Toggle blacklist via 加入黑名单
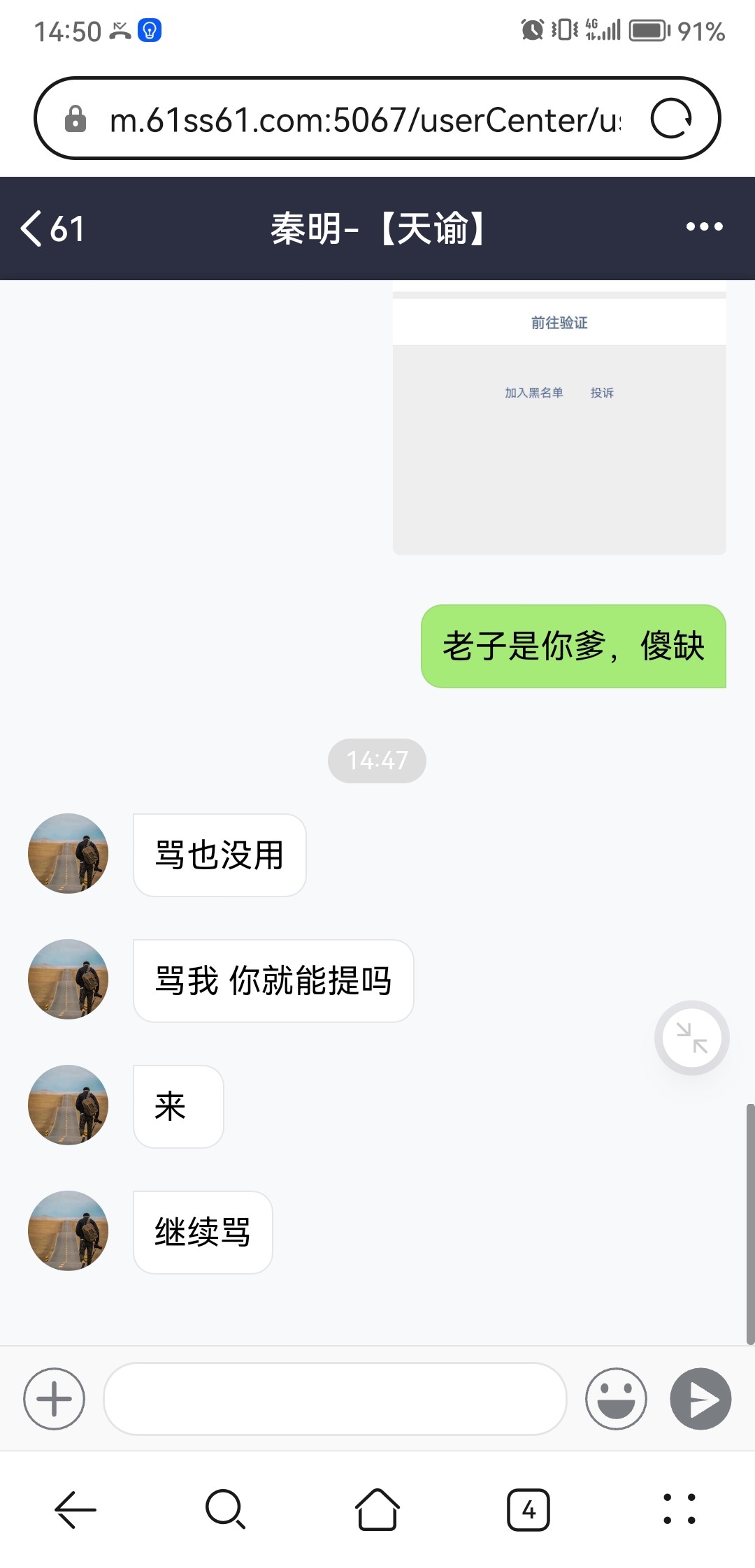 534,393
